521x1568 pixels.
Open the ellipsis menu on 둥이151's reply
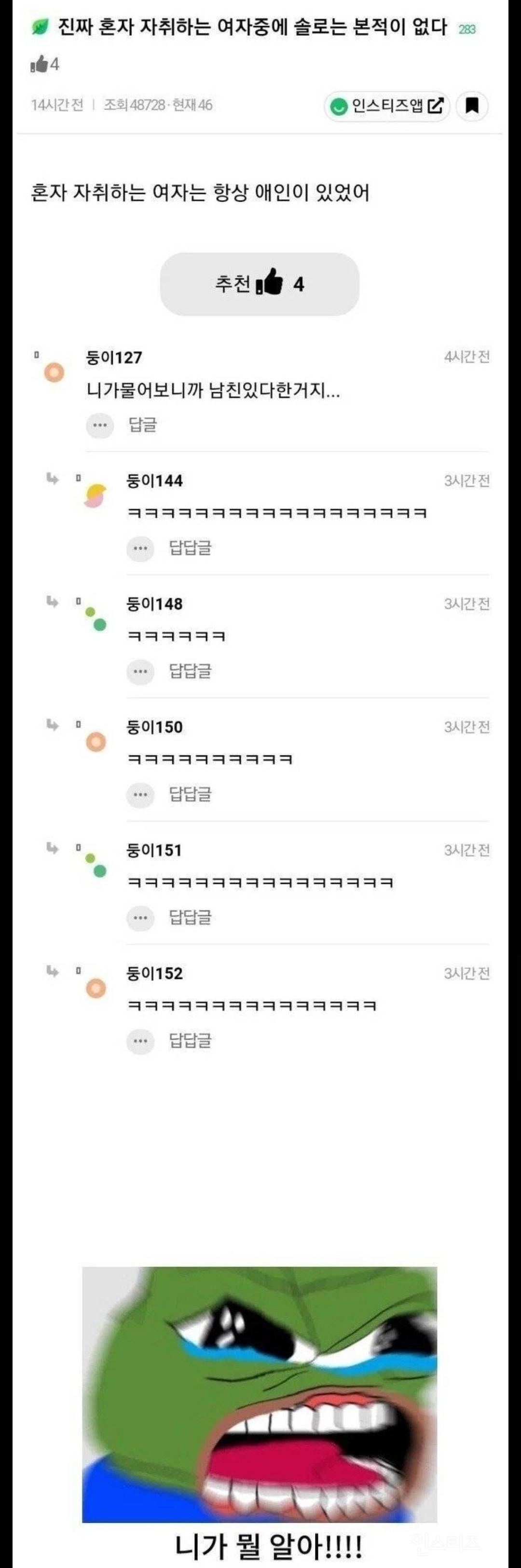click(x=140, y=918)
